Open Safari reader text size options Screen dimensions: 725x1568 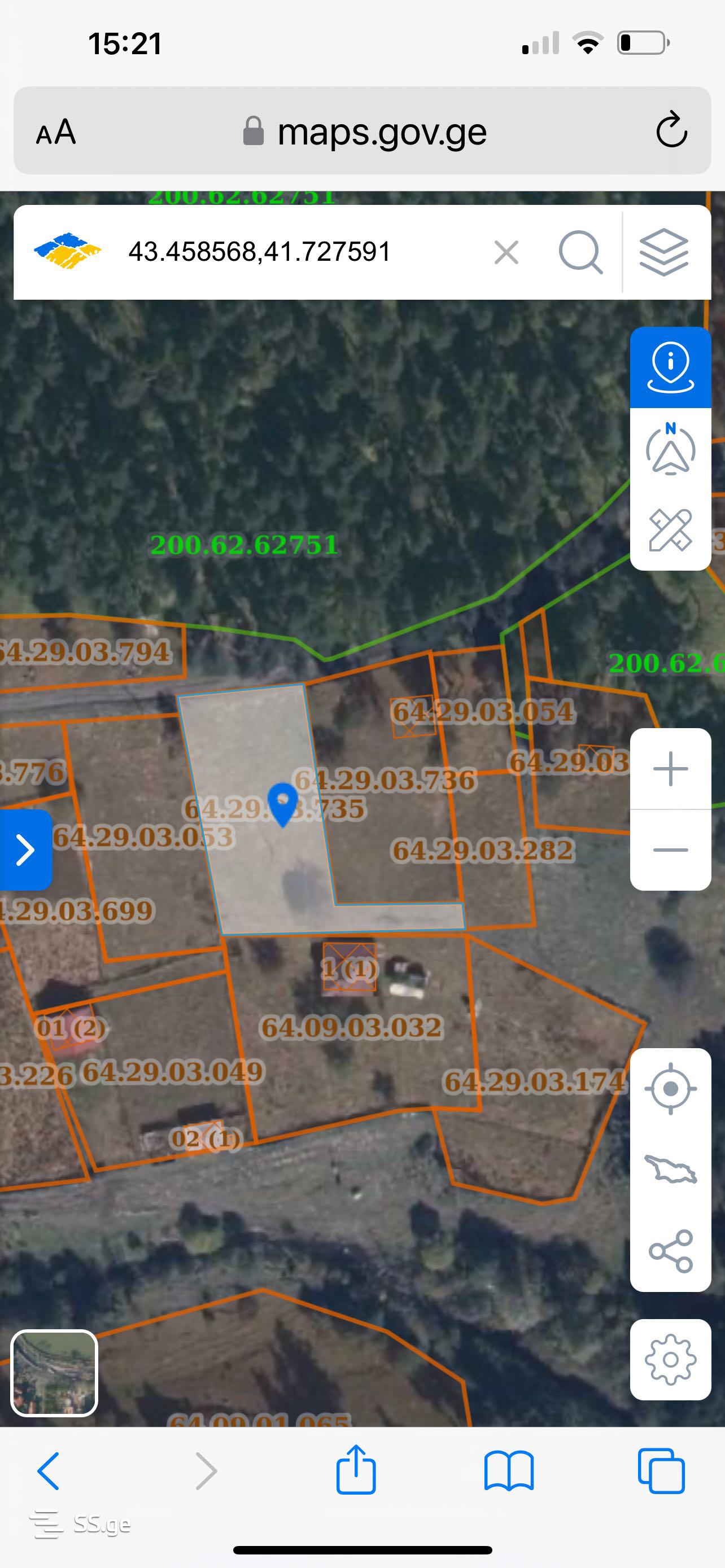(56, 132)
